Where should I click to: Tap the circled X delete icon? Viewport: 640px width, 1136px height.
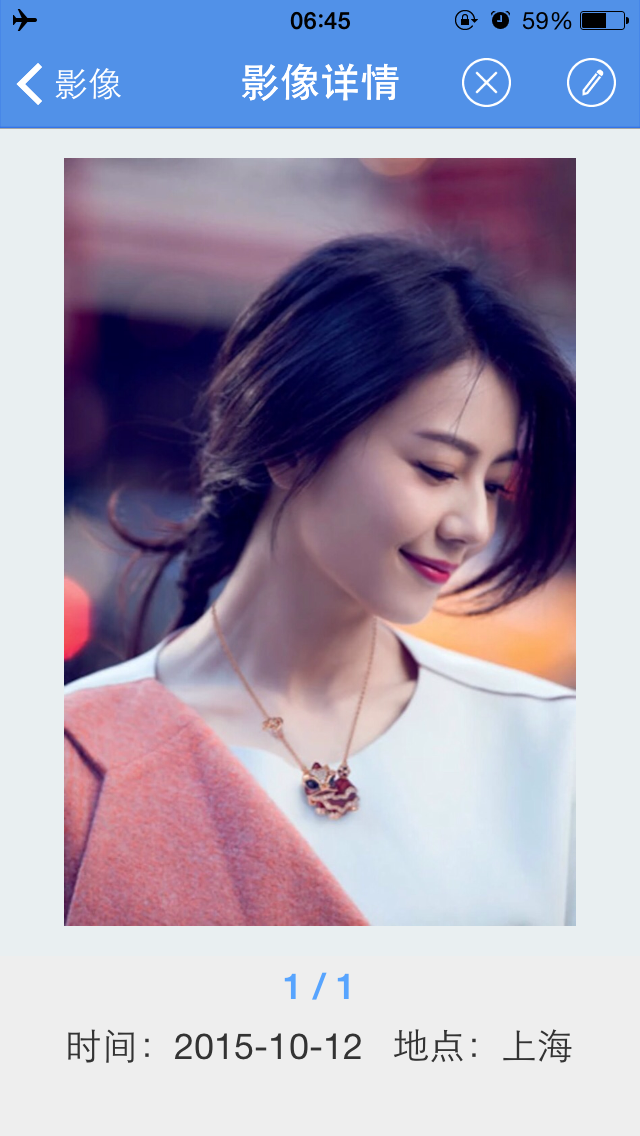click(x=486, y=83)
